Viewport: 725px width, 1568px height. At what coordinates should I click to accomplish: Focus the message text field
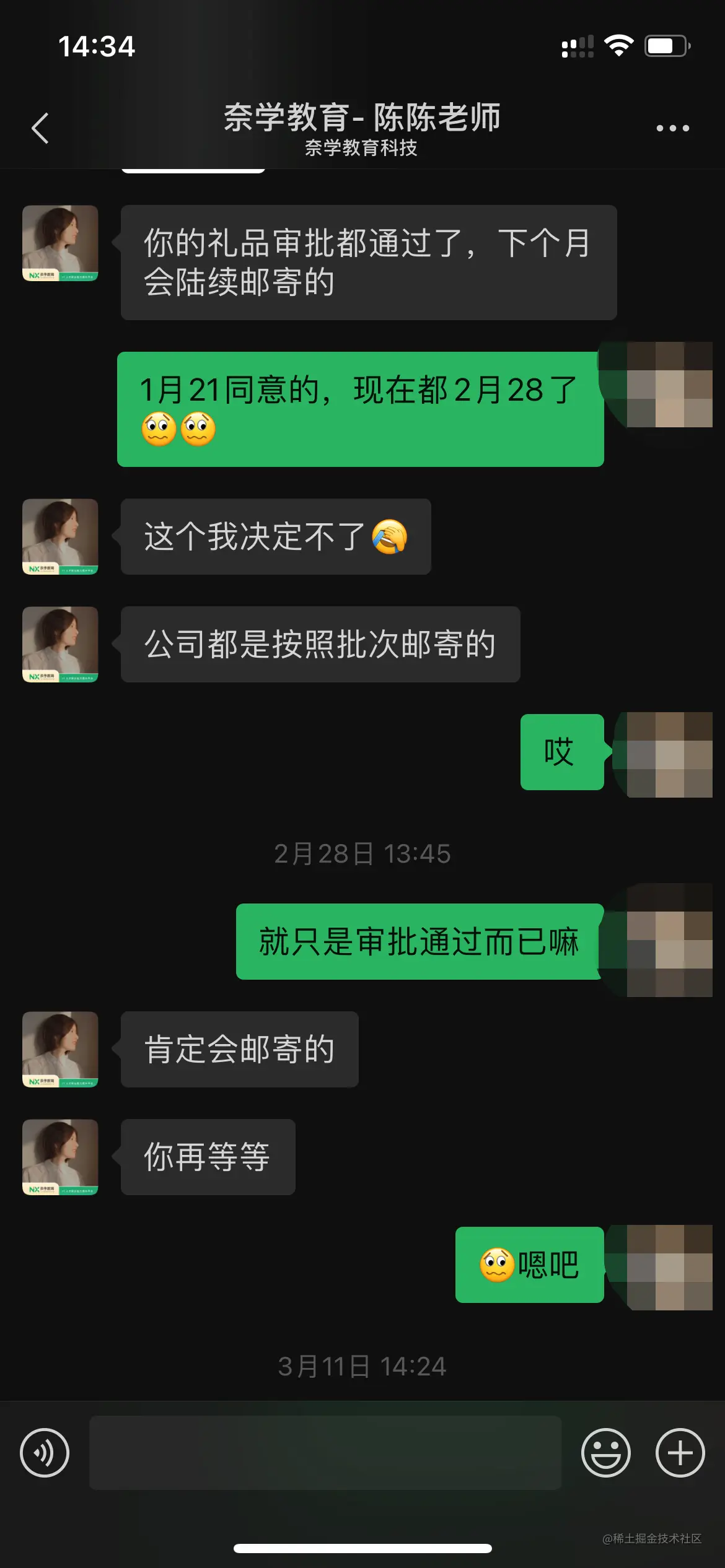(x=325, y=1453)
